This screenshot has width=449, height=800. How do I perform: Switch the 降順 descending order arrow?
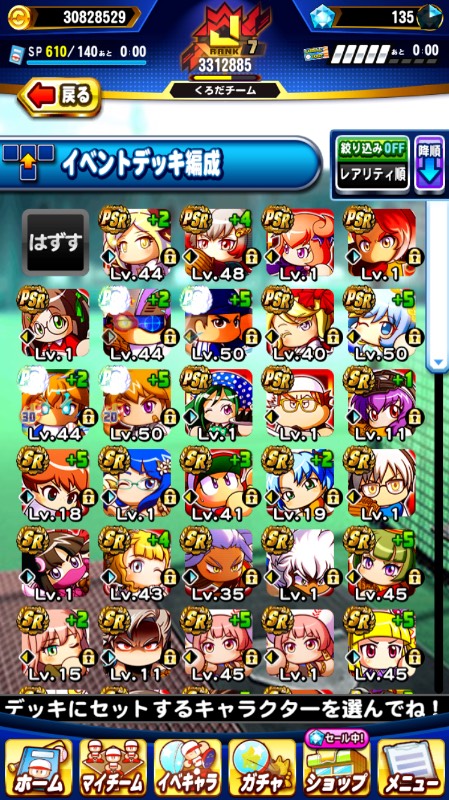coord(429,164)
